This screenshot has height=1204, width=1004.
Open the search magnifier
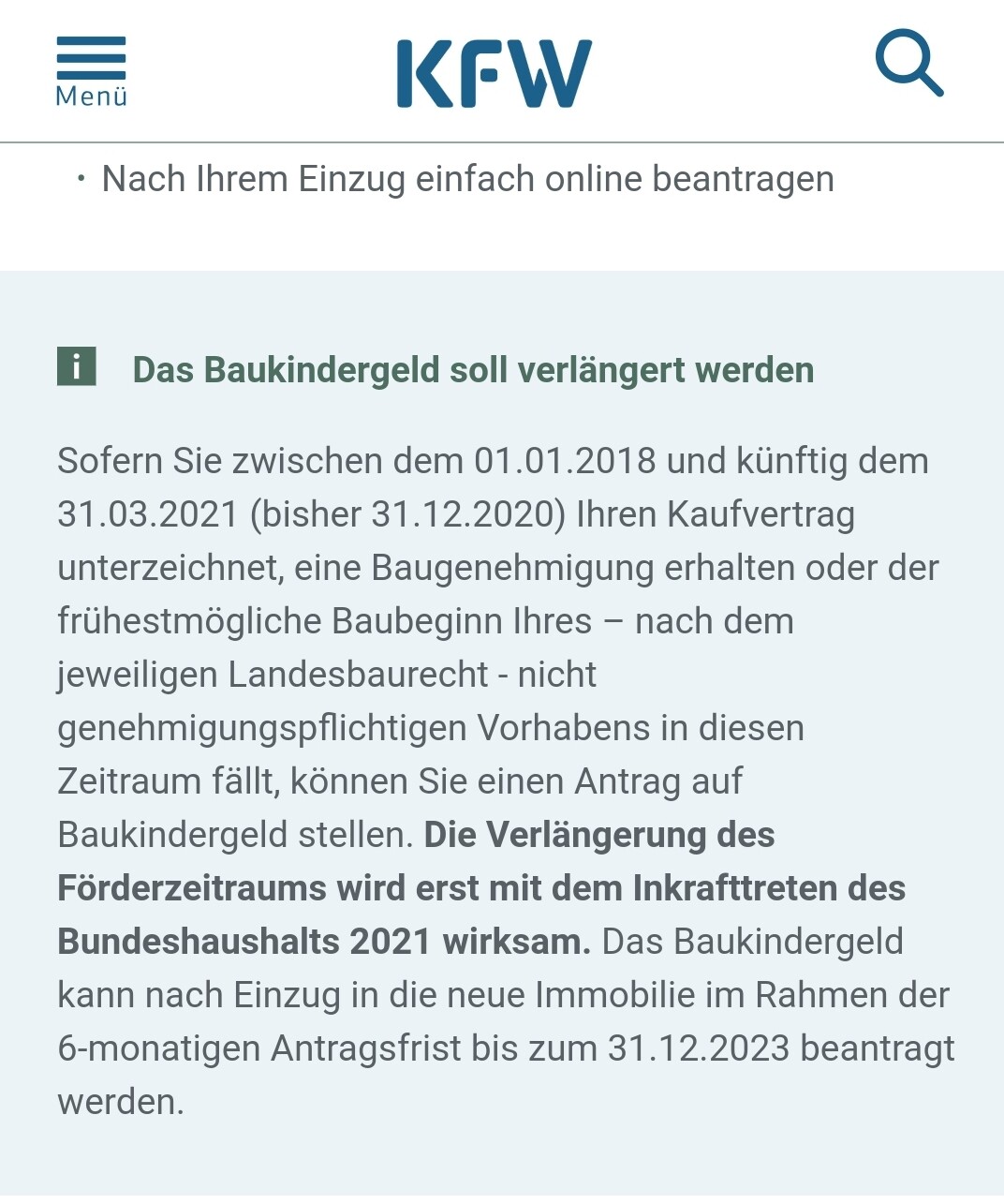908,64
